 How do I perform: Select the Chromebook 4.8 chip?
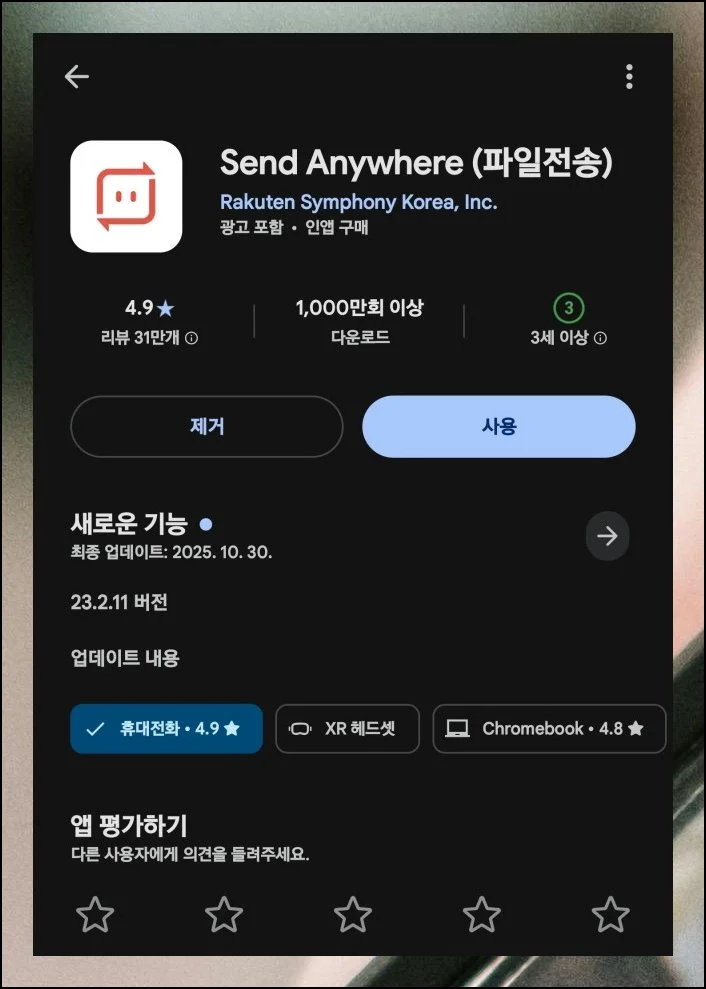pos(548,729)
